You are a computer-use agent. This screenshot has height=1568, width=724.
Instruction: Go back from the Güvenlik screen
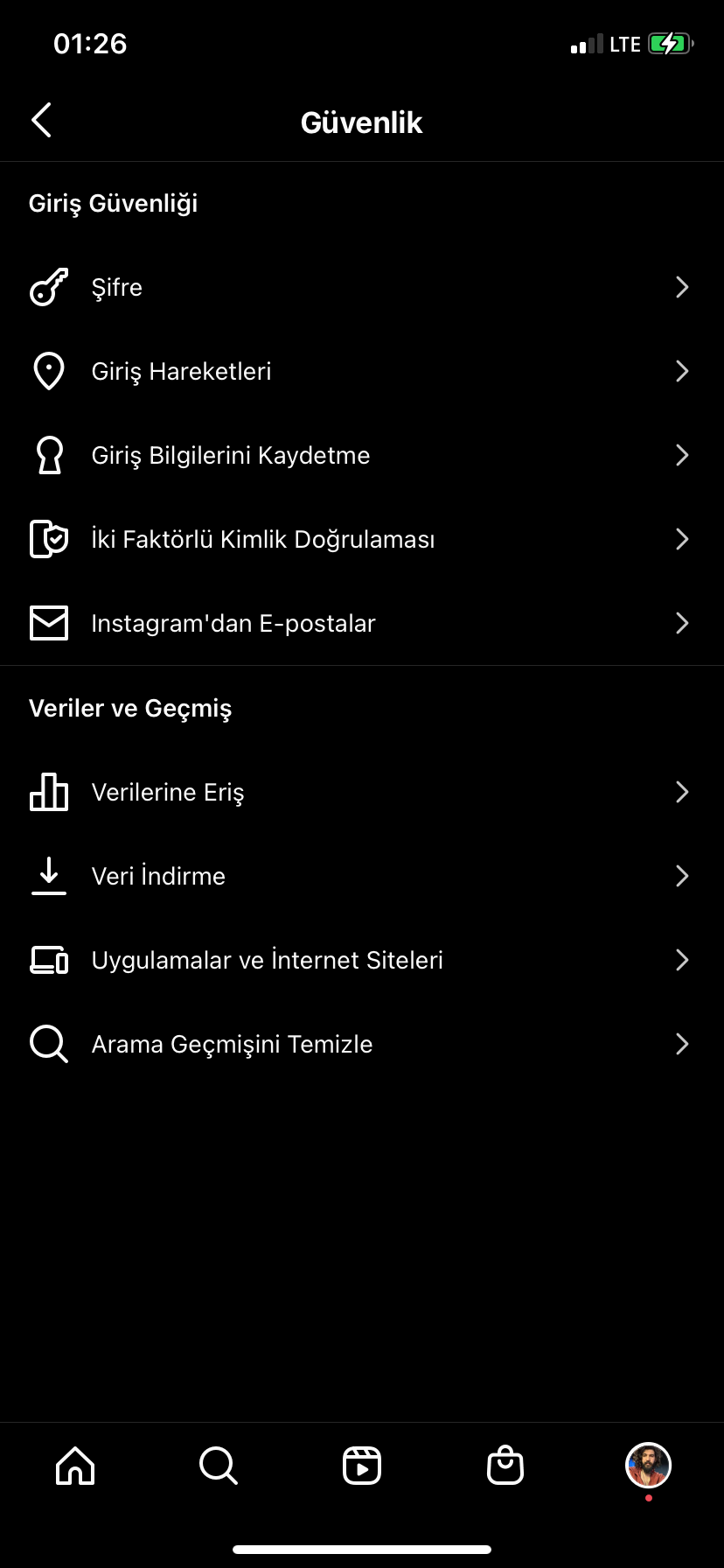[x=41, y=121]
